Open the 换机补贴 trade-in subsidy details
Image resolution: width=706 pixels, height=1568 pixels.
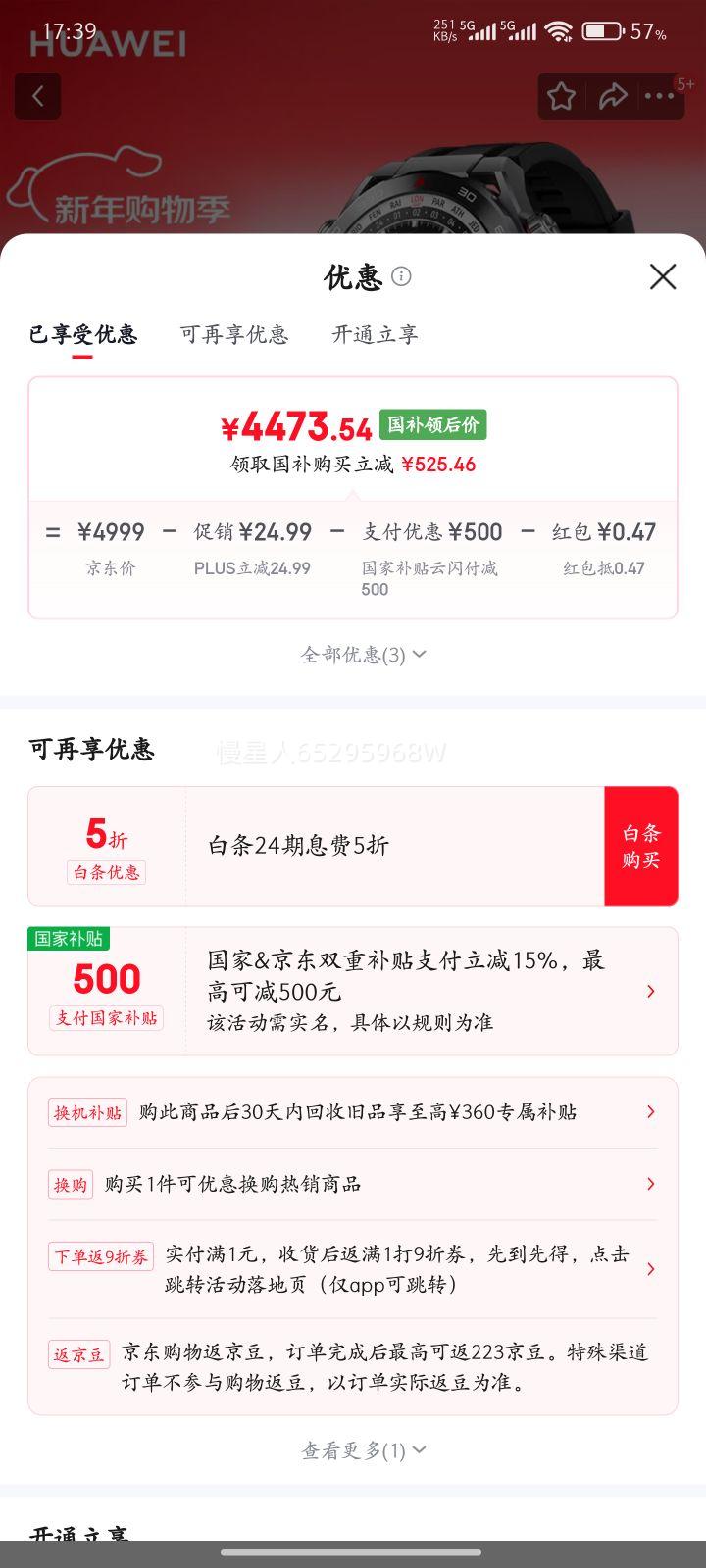coord(650,1112)
